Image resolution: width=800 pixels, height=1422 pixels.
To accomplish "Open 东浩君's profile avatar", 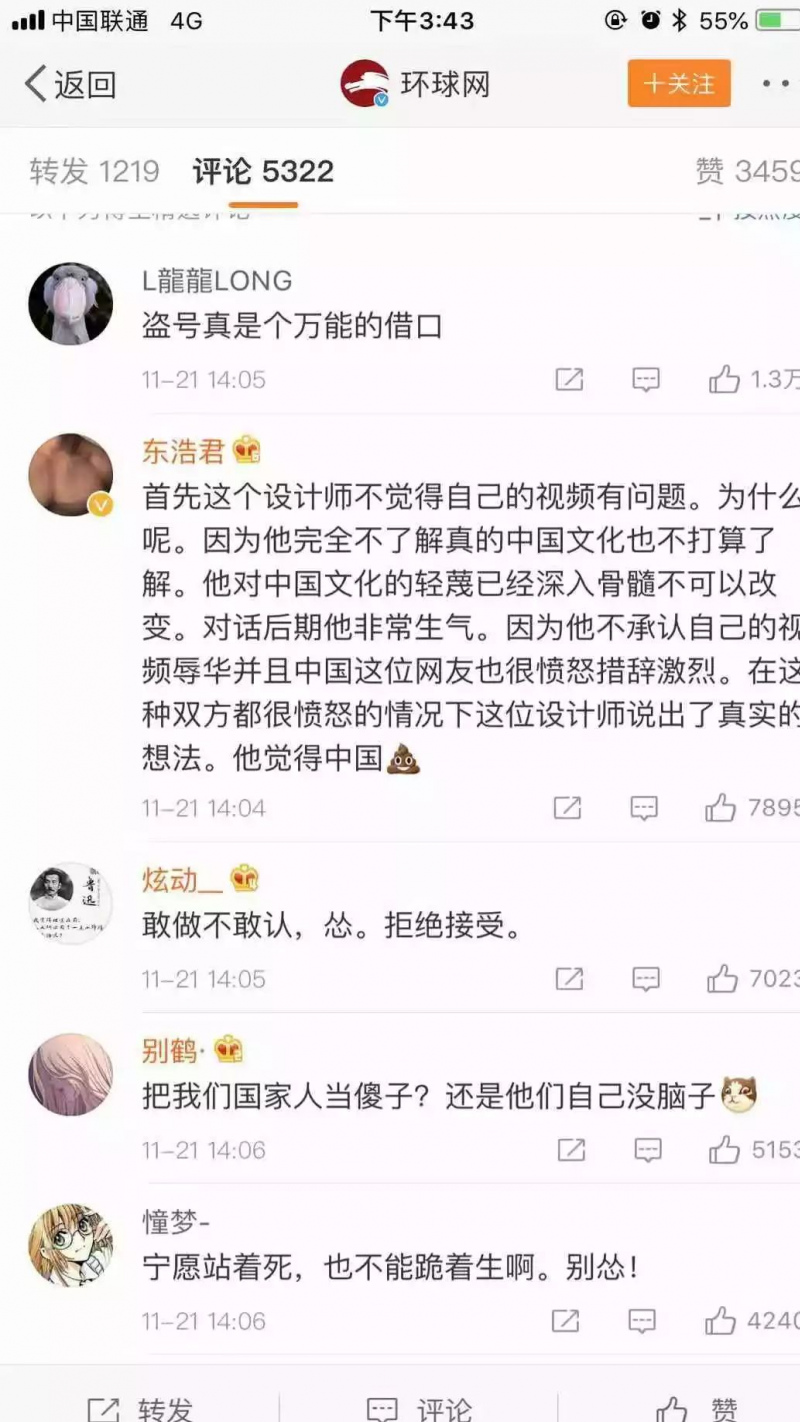I will (70, 474).
